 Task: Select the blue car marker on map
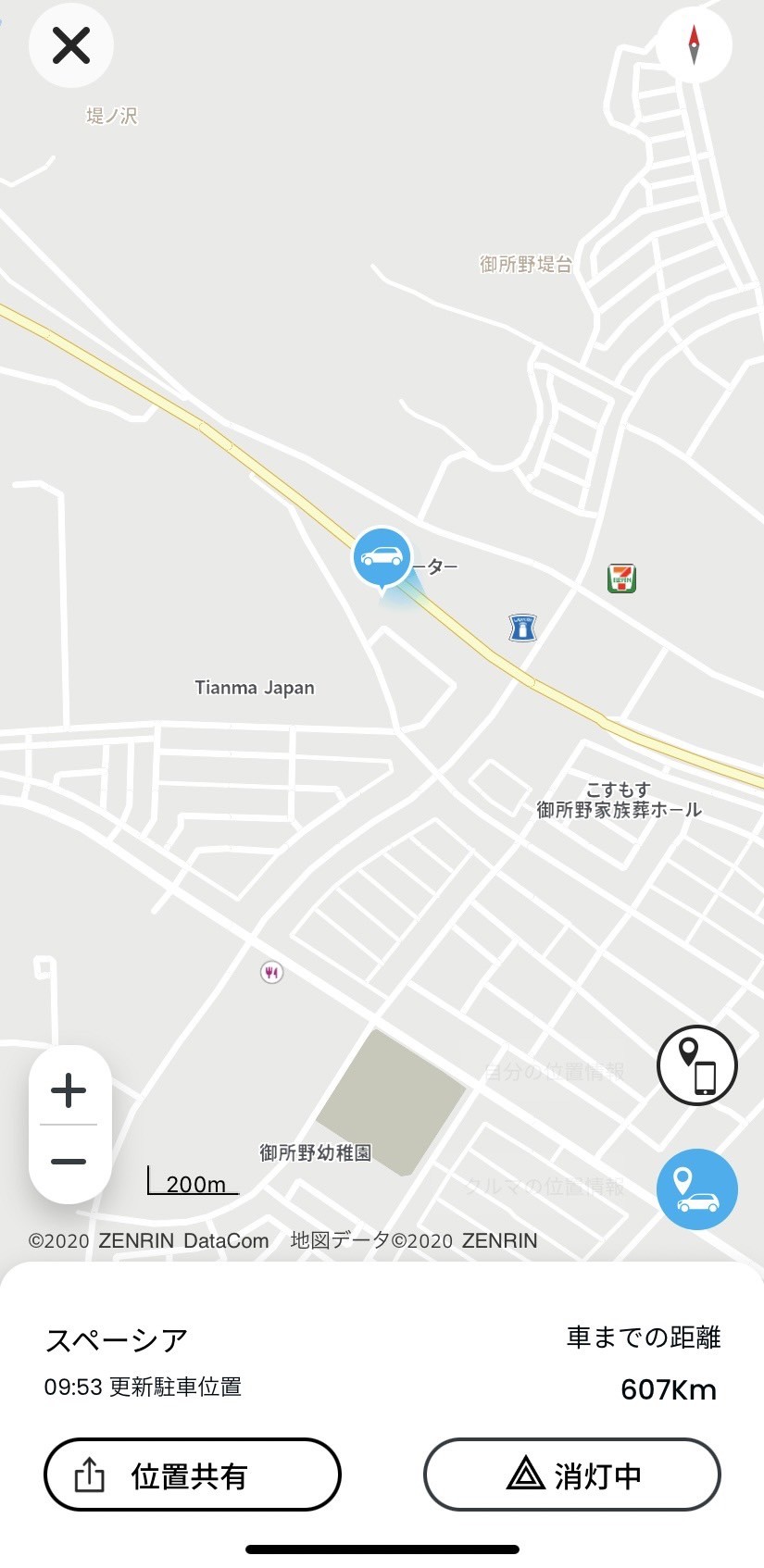382,558
